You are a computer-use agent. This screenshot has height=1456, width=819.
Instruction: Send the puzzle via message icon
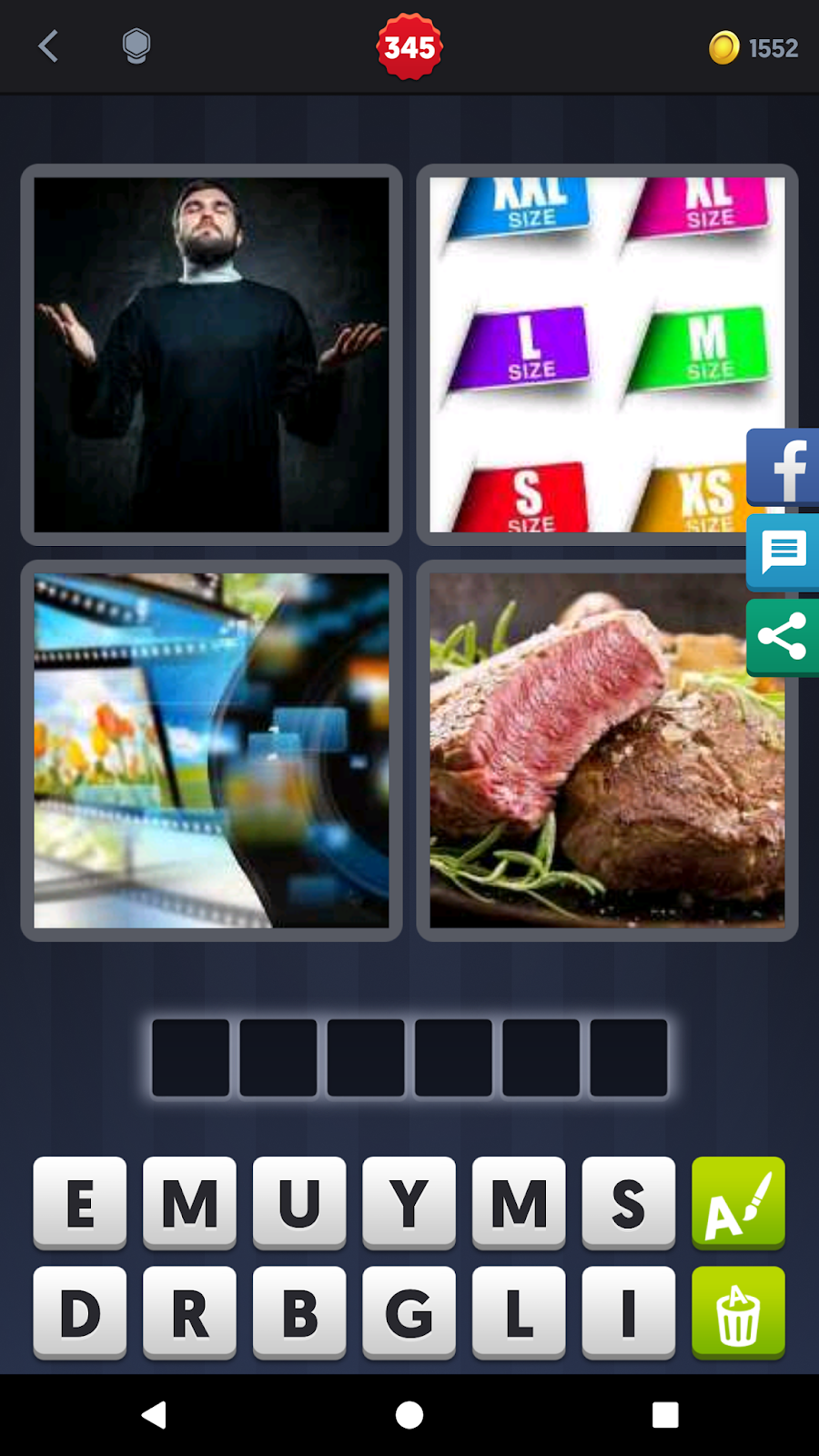tap(784, 551)
